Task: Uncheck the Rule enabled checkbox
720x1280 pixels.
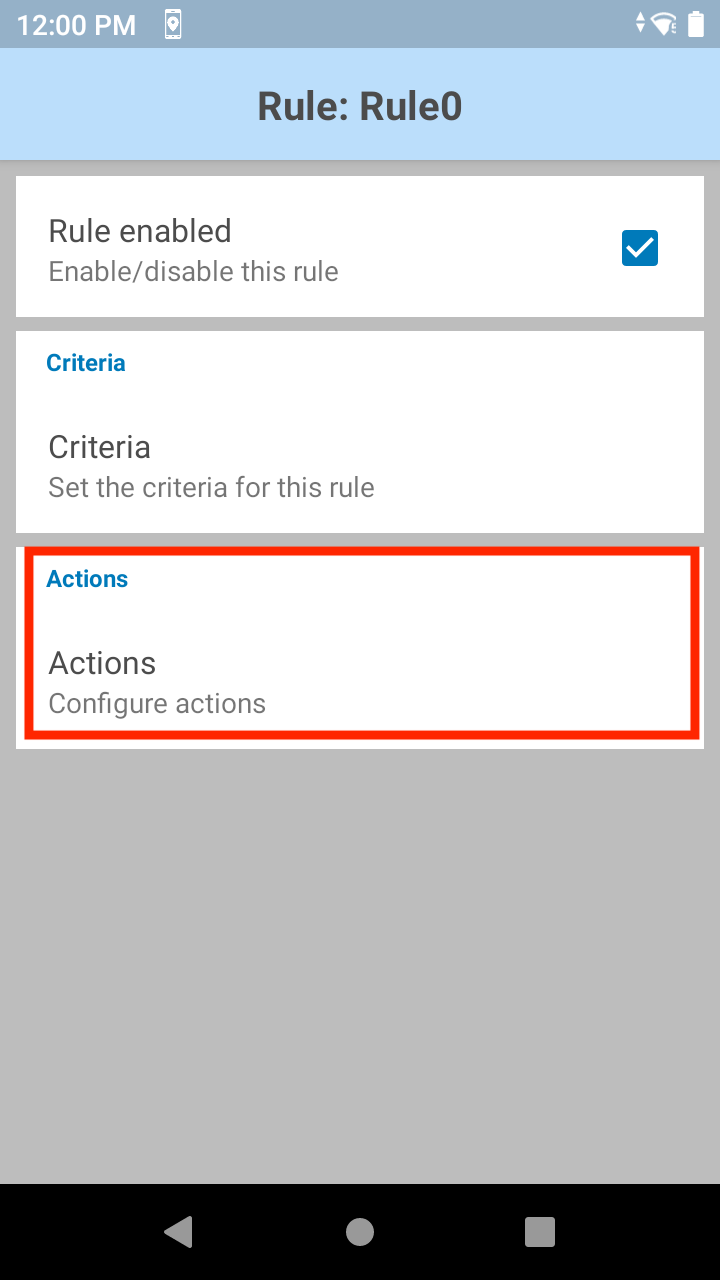Action: (x=640, y=248)
